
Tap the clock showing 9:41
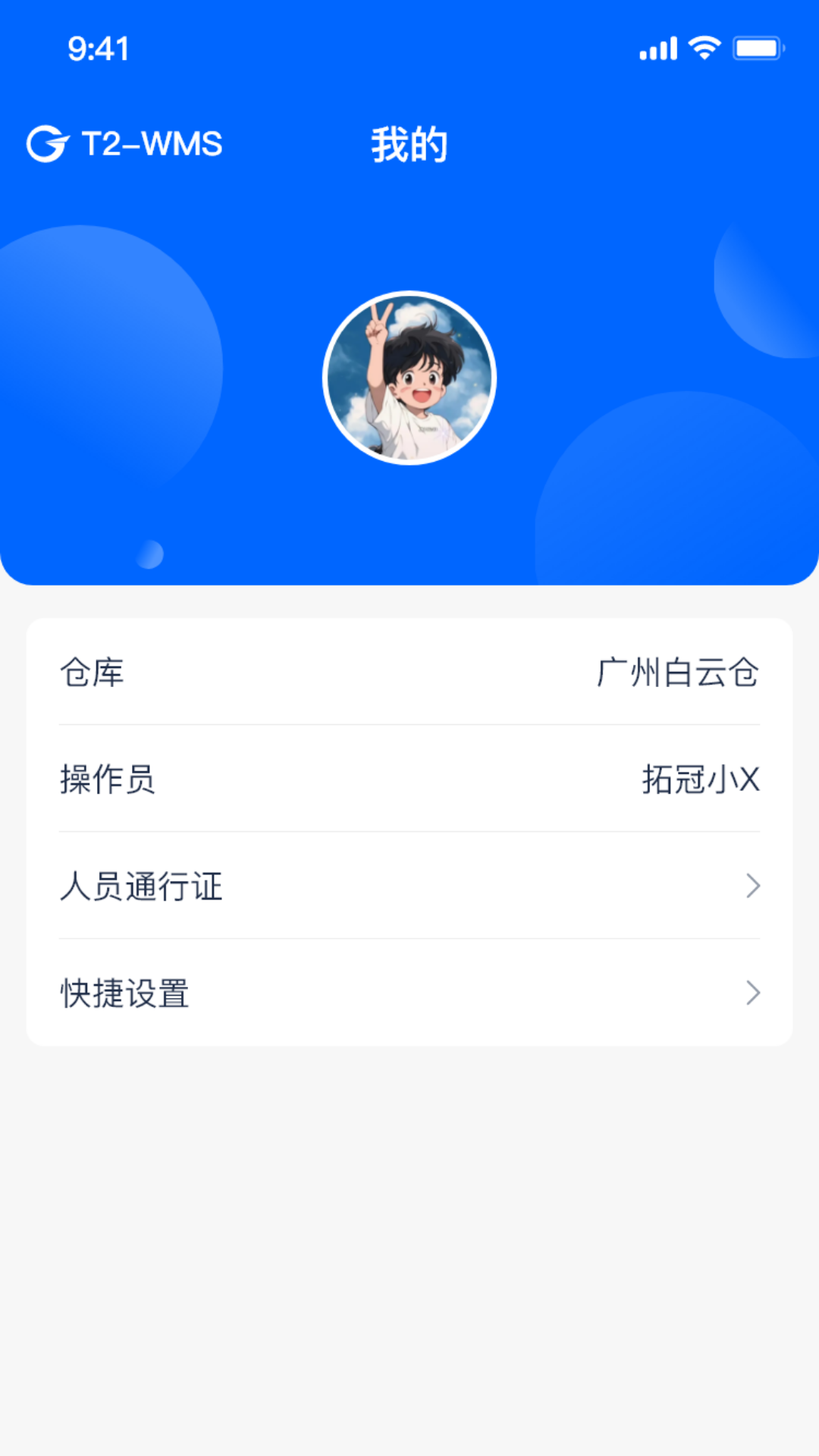[97, 47]
